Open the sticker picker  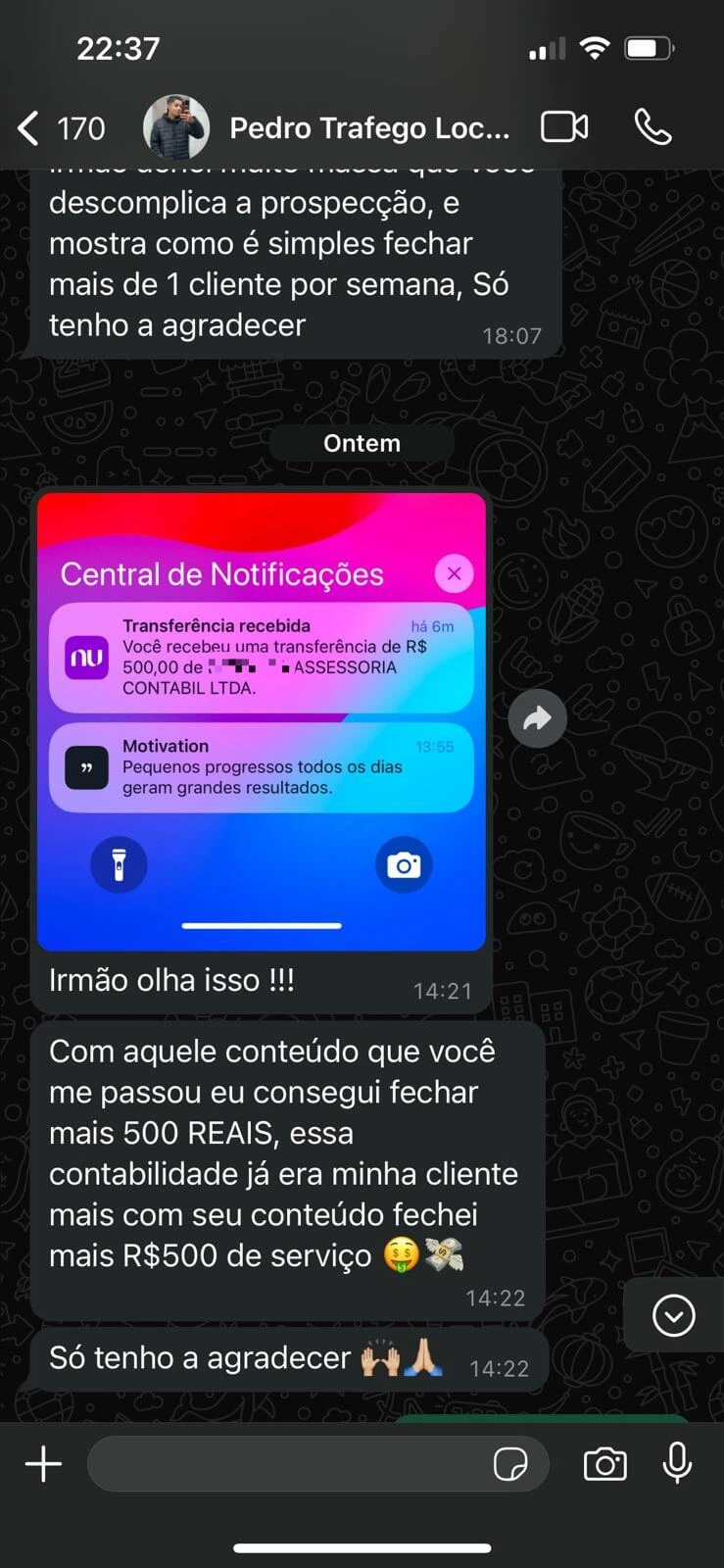[510, 1464]
